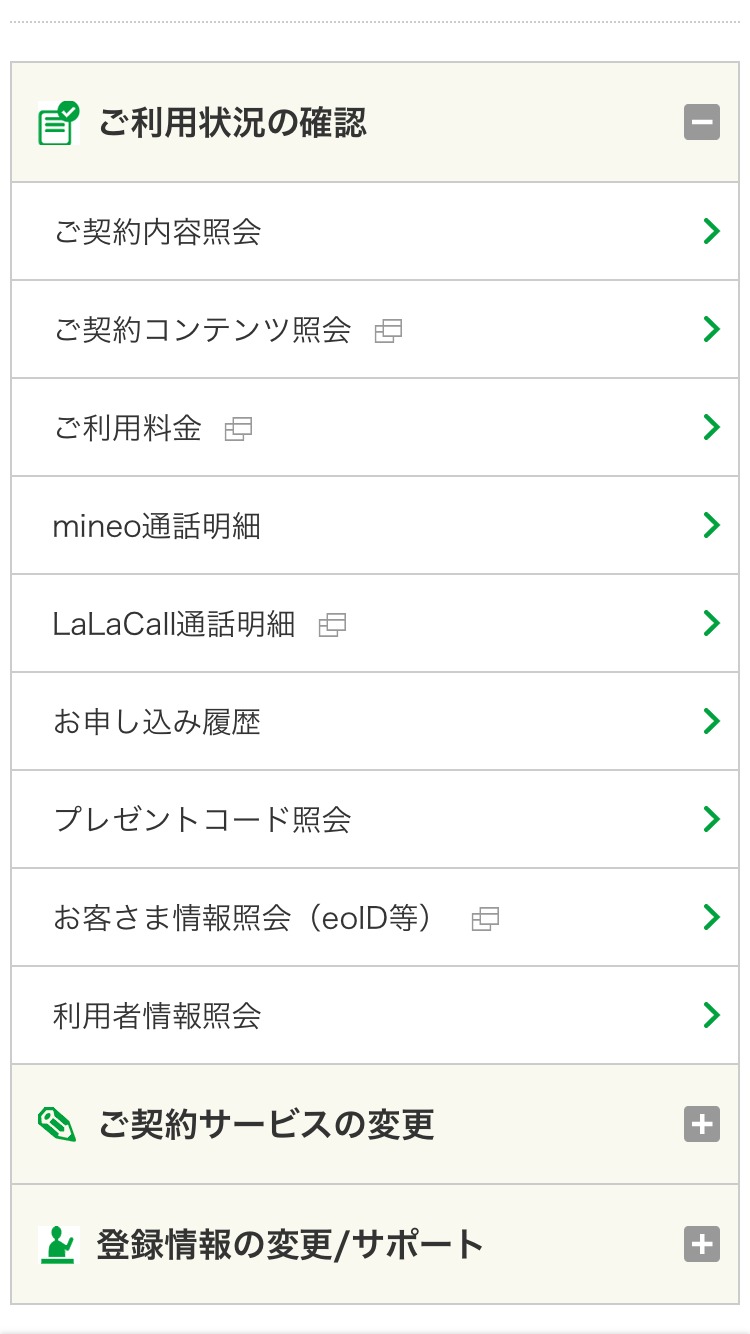Check お申し込み履歴
The width and height of the screenshot is (750, 1334).
(x=375, y=722)
